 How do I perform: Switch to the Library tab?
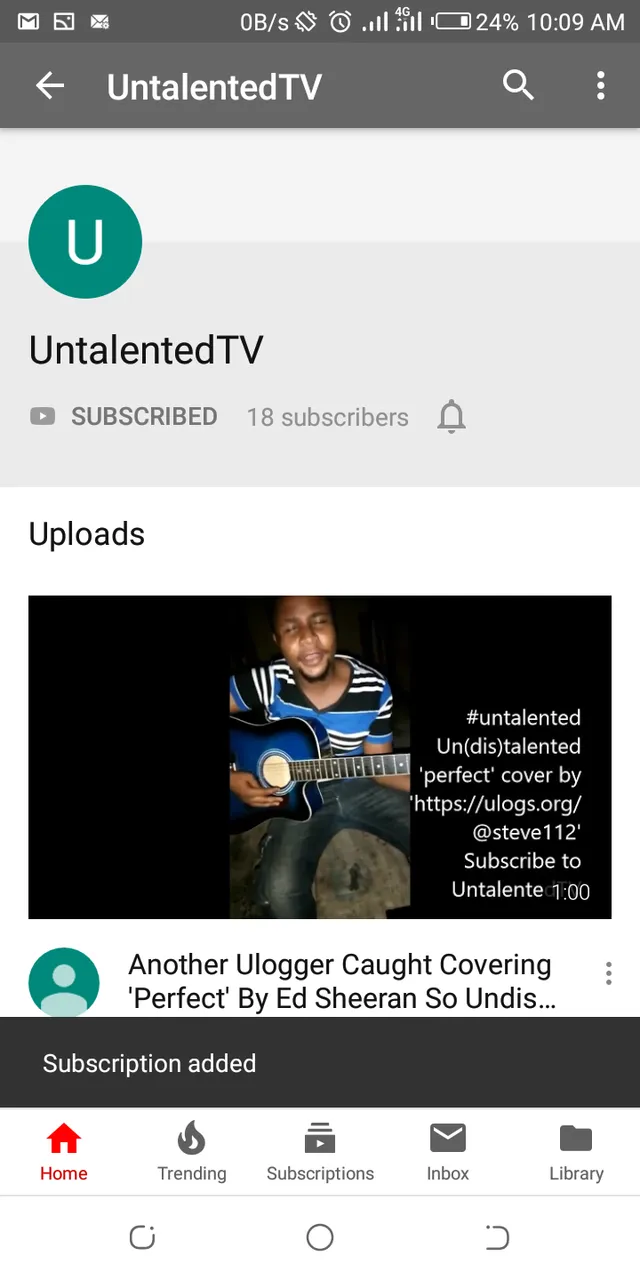(576, 1152)
